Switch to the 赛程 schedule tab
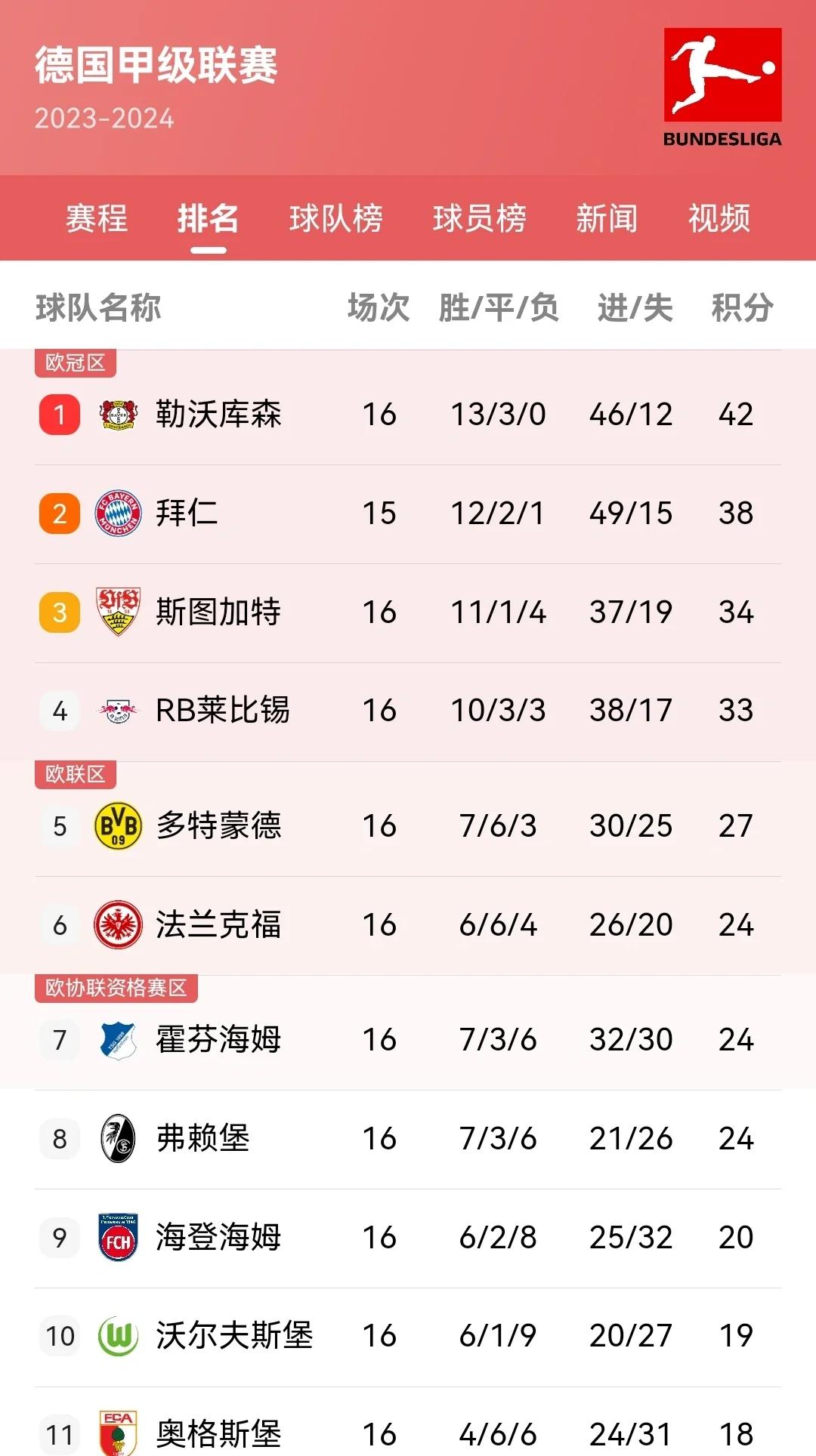Image resolution: width=816 pixels, height=1456 pixels. click(96, 218)
